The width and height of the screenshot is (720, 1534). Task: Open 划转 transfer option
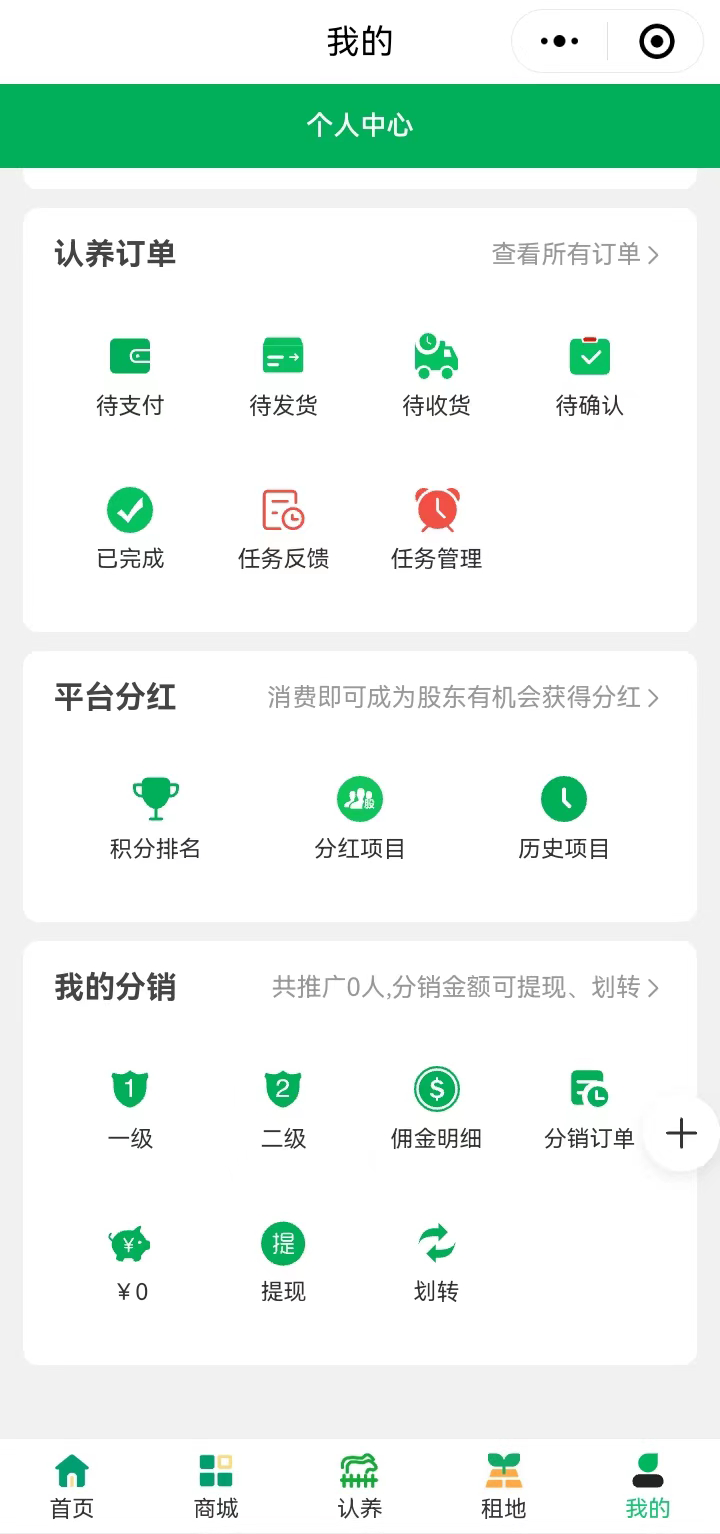(x=436, y=1263)
